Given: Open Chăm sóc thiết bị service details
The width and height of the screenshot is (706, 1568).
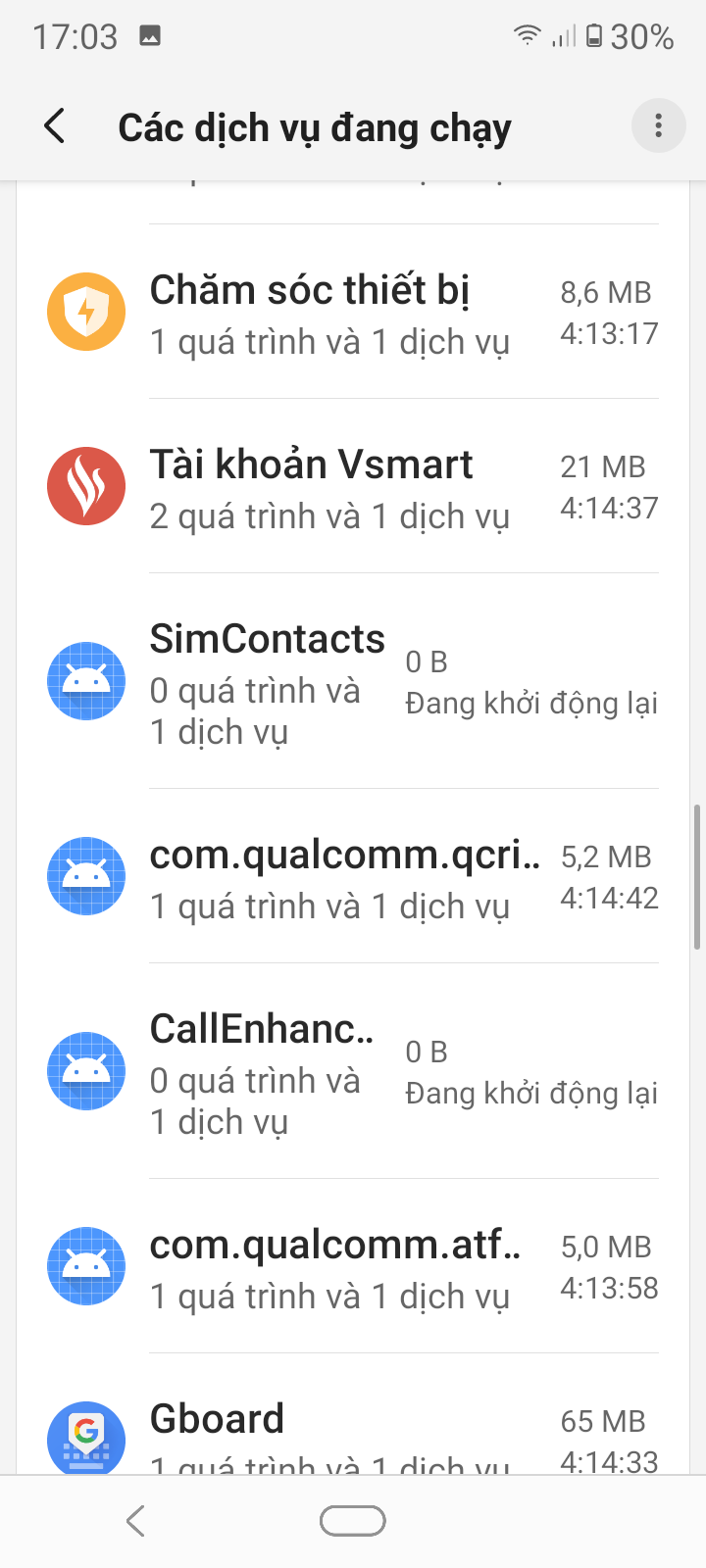Looking at the screenshot, I should 353,313.
